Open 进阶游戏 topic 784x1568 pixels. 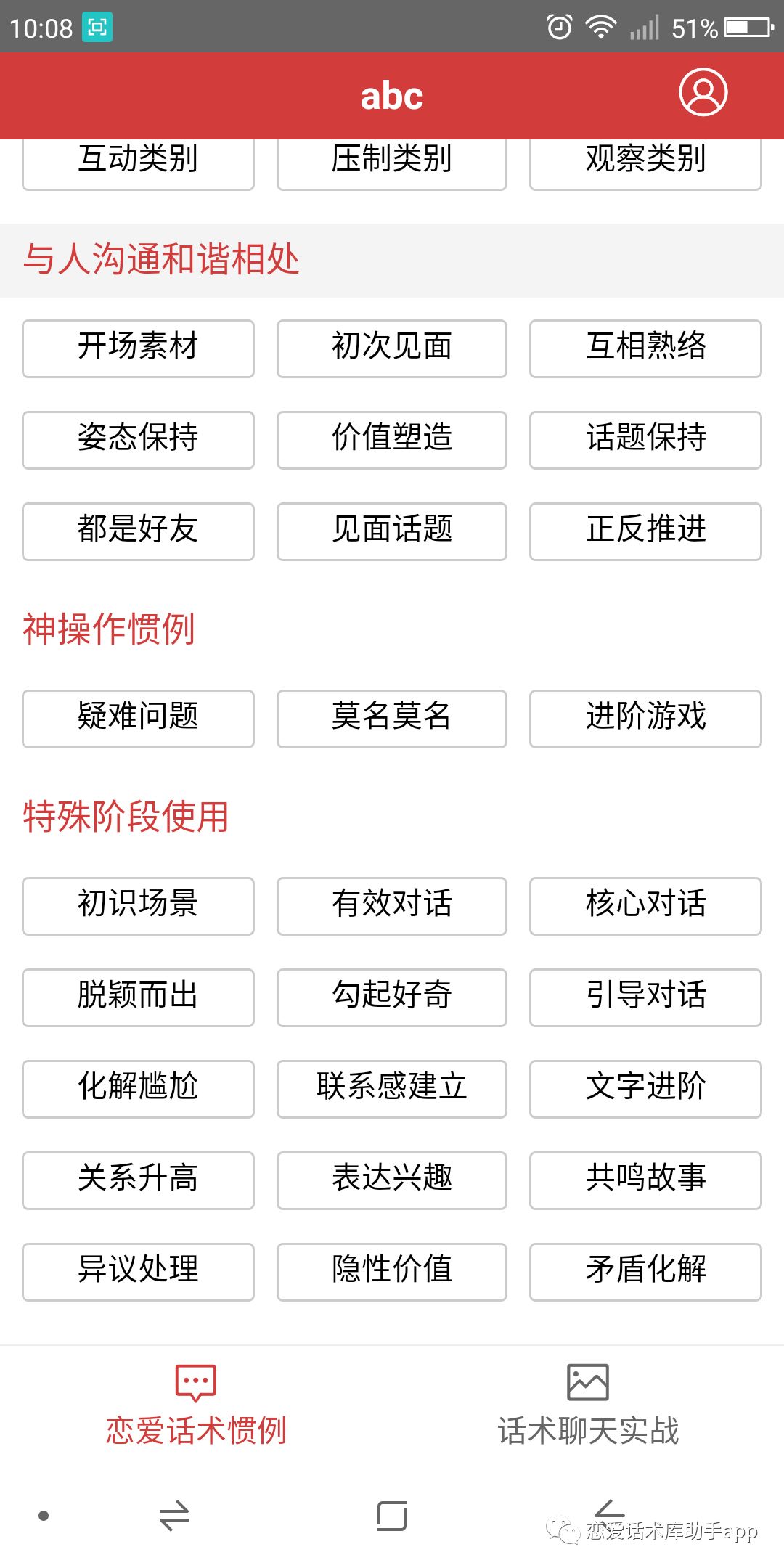(645, 719)
